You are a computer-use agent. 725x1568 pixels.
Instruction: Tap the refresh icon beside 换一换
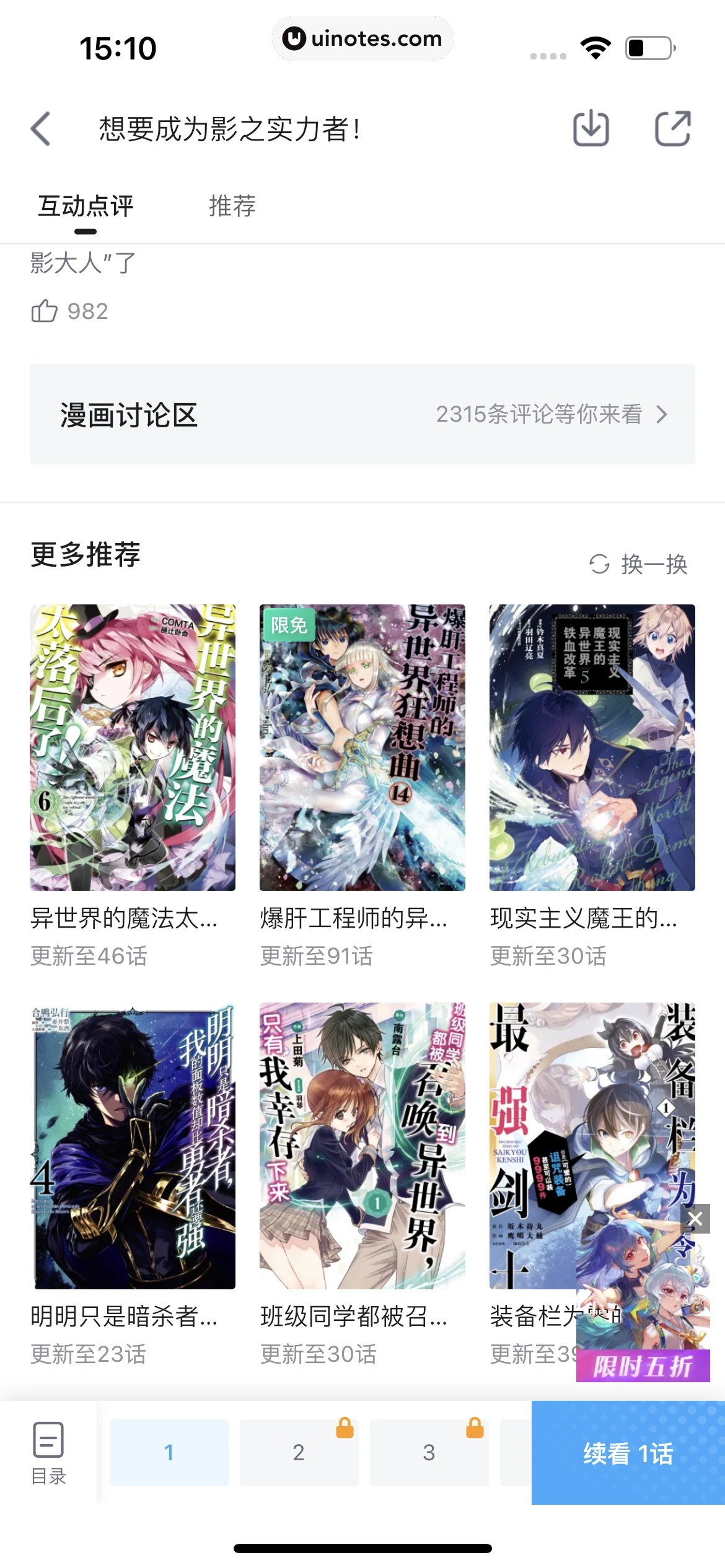[600, 564]
